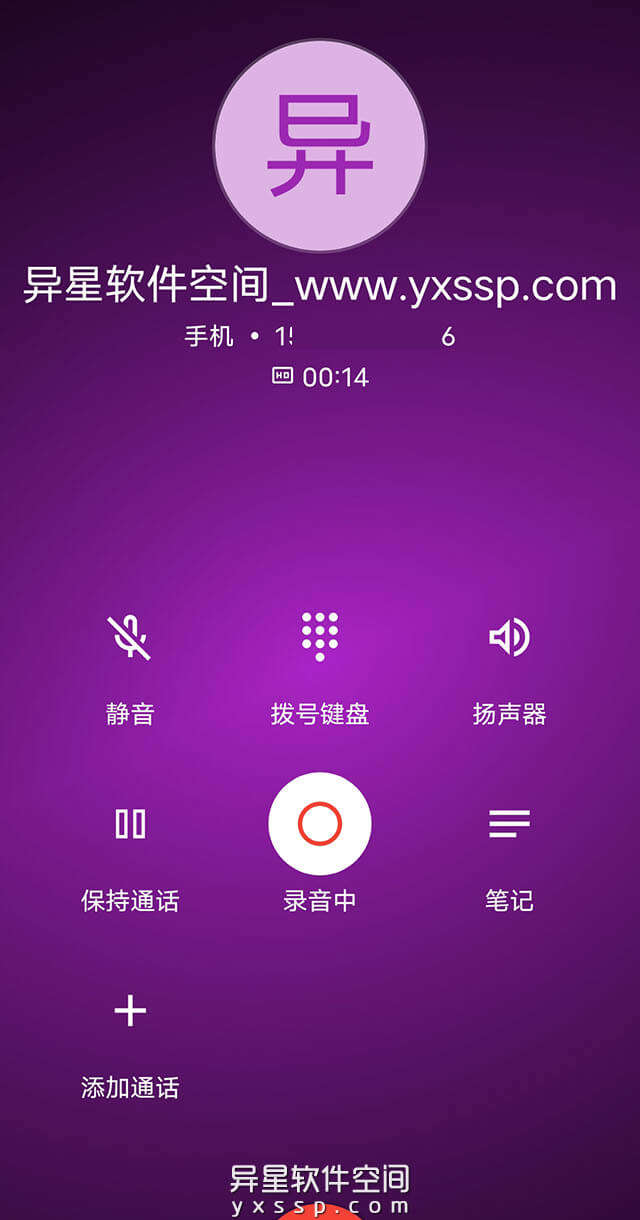The width and height of the screenshot is (640, 1220).
Task: Stop the call recording (录音中)
Action: pyautogui.click(x=320, y=824)
